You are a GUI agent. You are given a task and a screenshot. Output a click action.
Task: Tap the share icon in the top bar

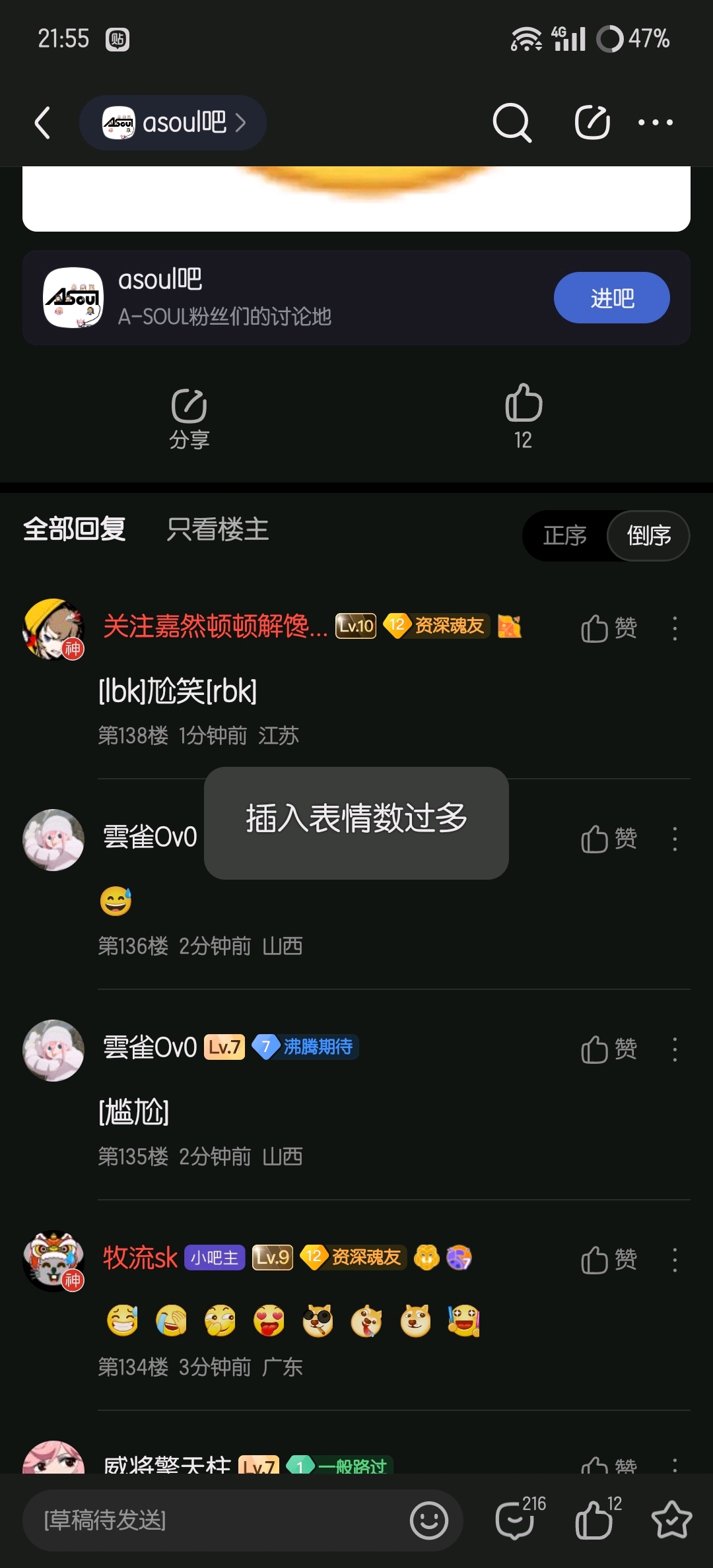592,123
